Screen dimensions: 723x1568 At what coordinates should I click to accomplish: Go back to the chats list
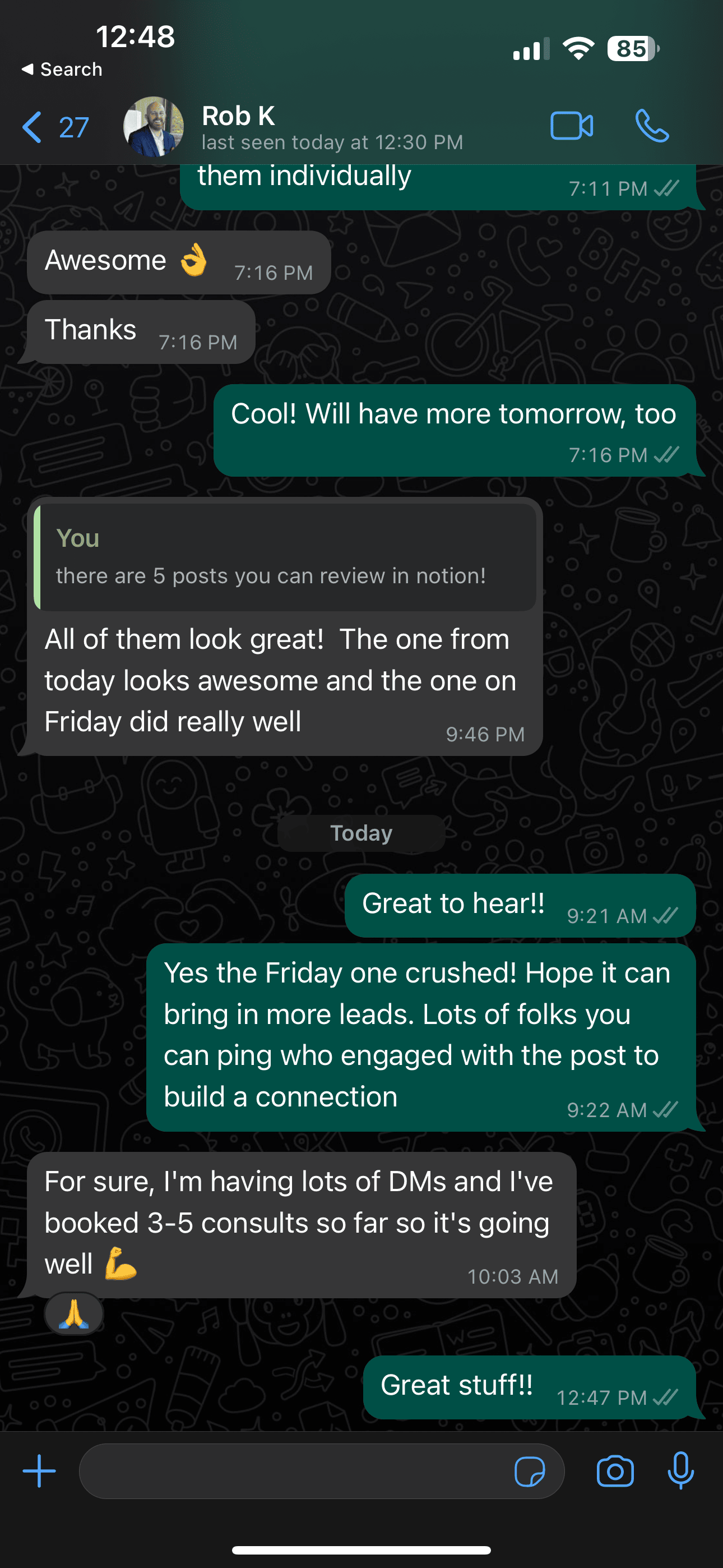coord(54,127)
